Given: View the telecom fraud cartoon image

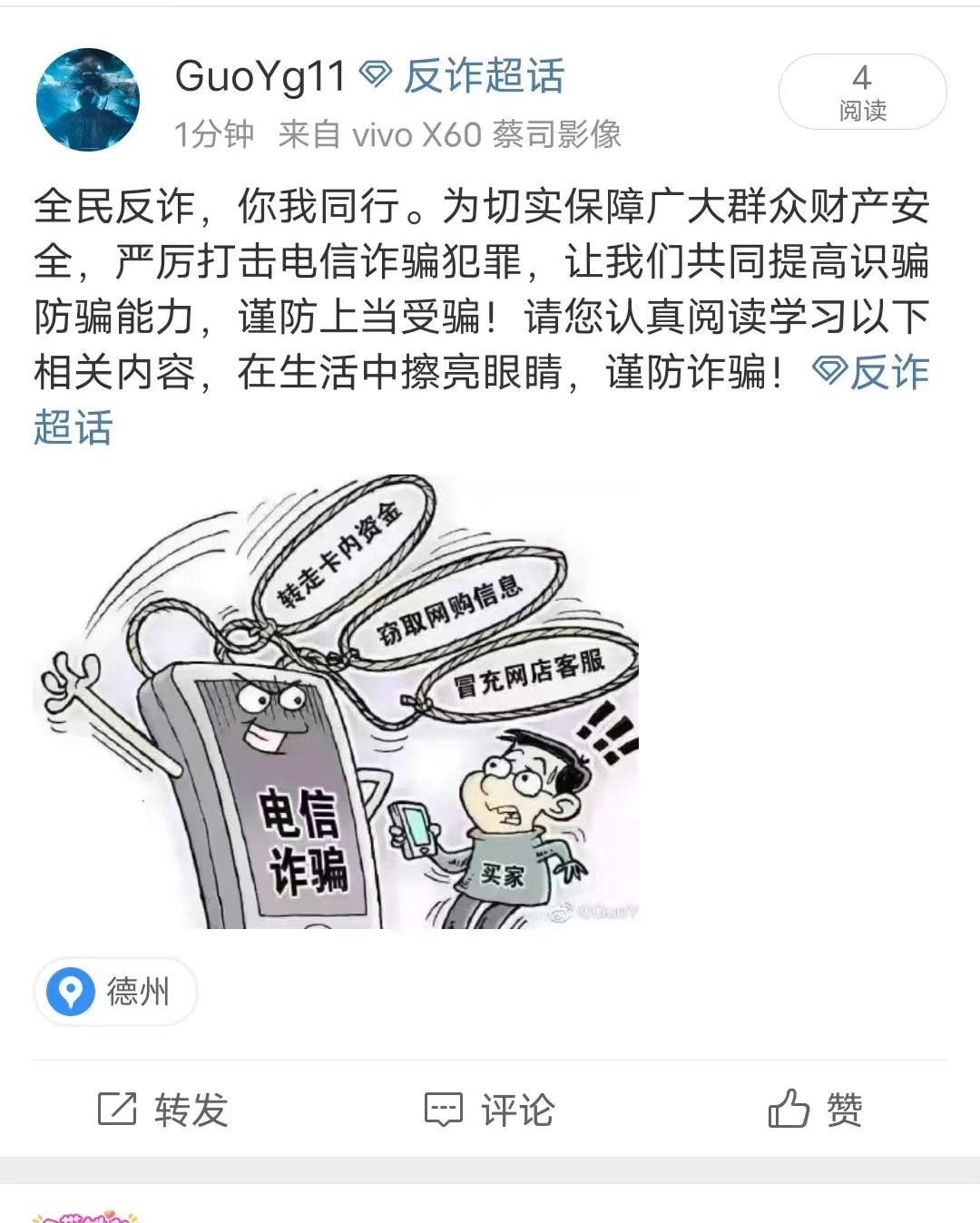Looking at the screenshot, I should coord(336,700).
